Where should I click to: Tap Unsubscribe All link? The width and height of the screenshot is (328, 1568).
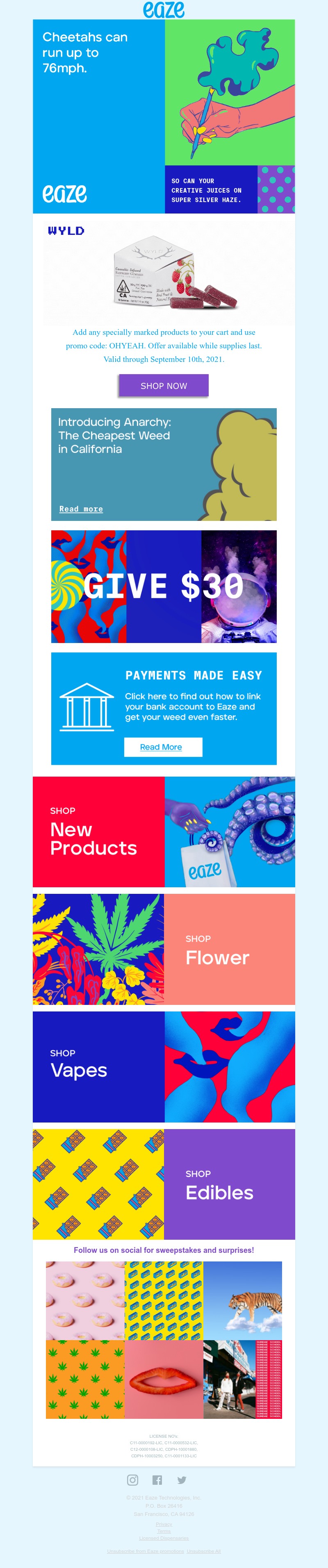tap(204, 1551)
